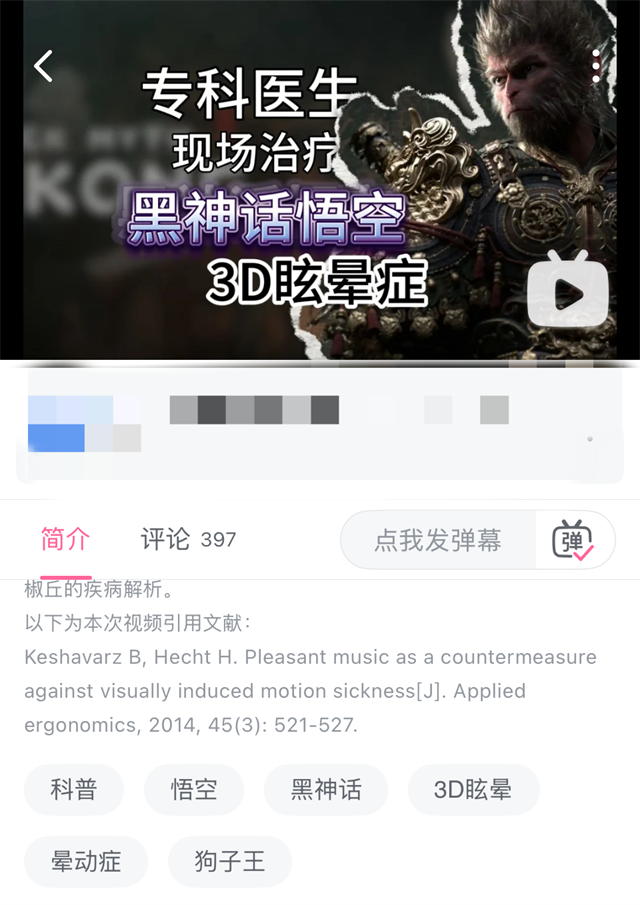This screenshot has width=640, height=905.
Task: Open the 3D眩晕 tag
Action: tap(473, 789)
